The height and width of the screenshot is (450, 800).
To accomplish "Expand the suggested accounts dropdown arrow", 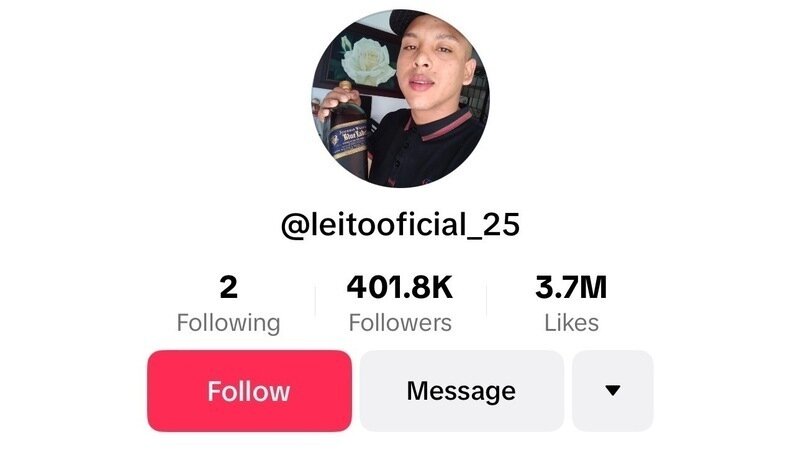I will (613, 391).
